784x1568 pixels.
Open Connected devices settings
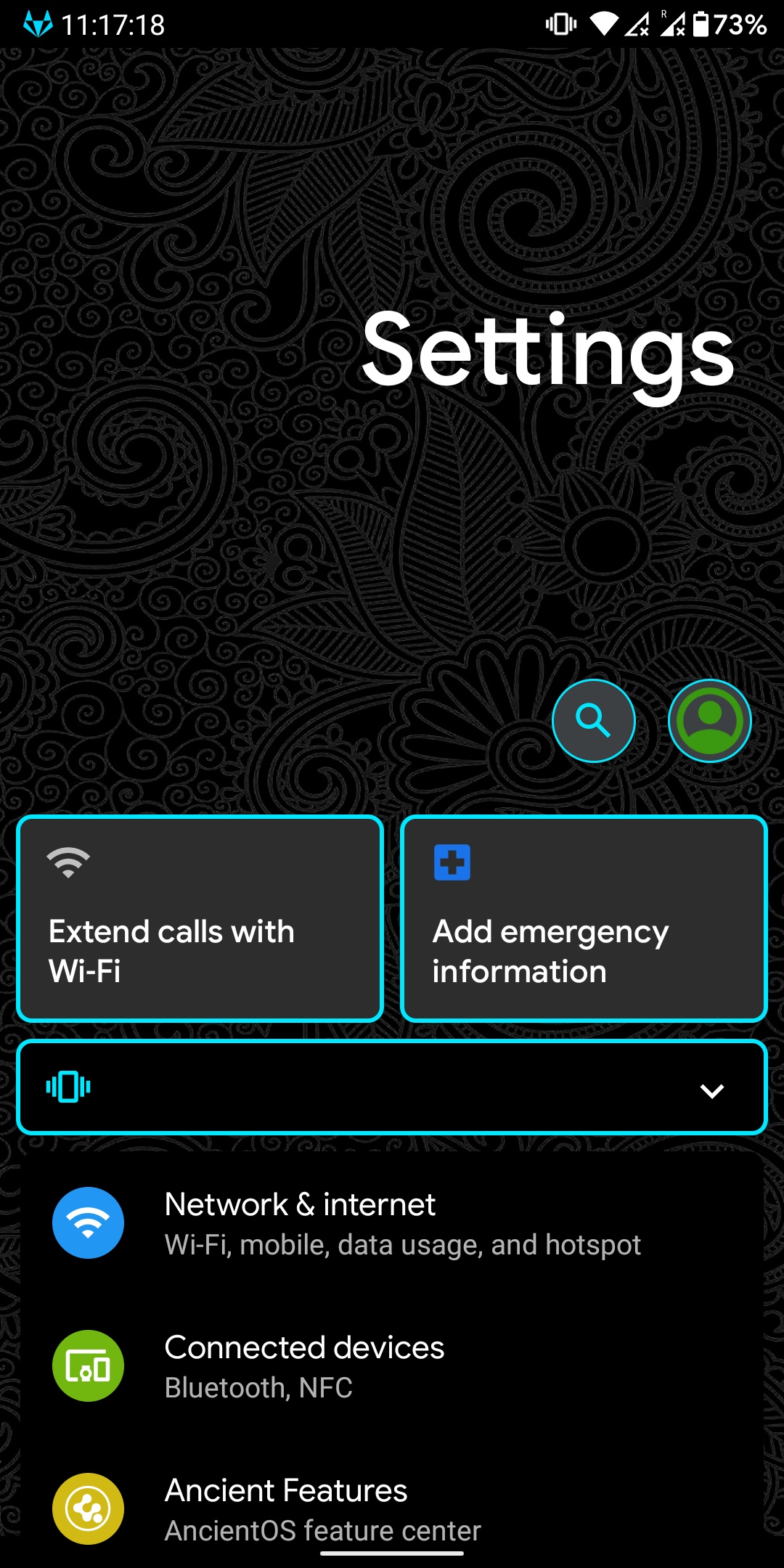392,1366
